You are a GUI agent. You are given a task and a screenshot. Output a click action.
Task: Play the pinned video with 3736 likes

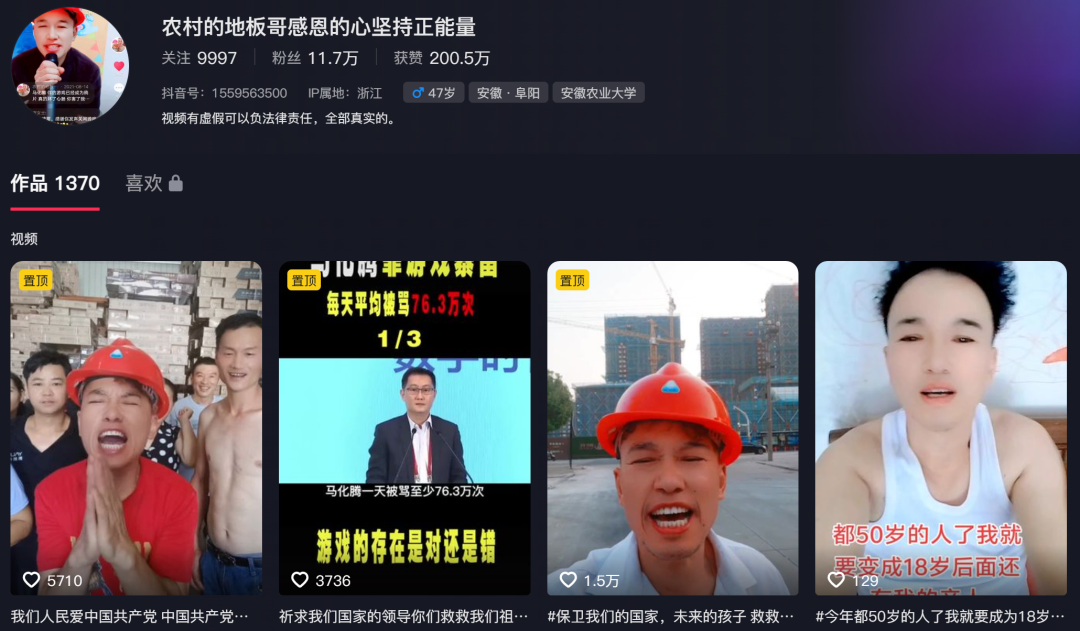coord(404,428)
